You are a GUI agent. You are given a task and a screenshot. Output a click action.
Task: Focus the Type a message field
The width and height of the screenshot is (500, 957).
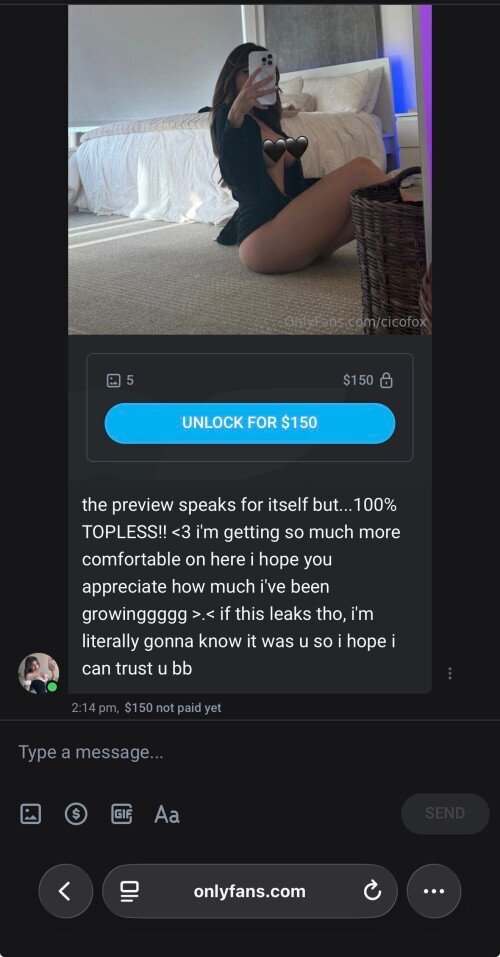click(250, 752)
